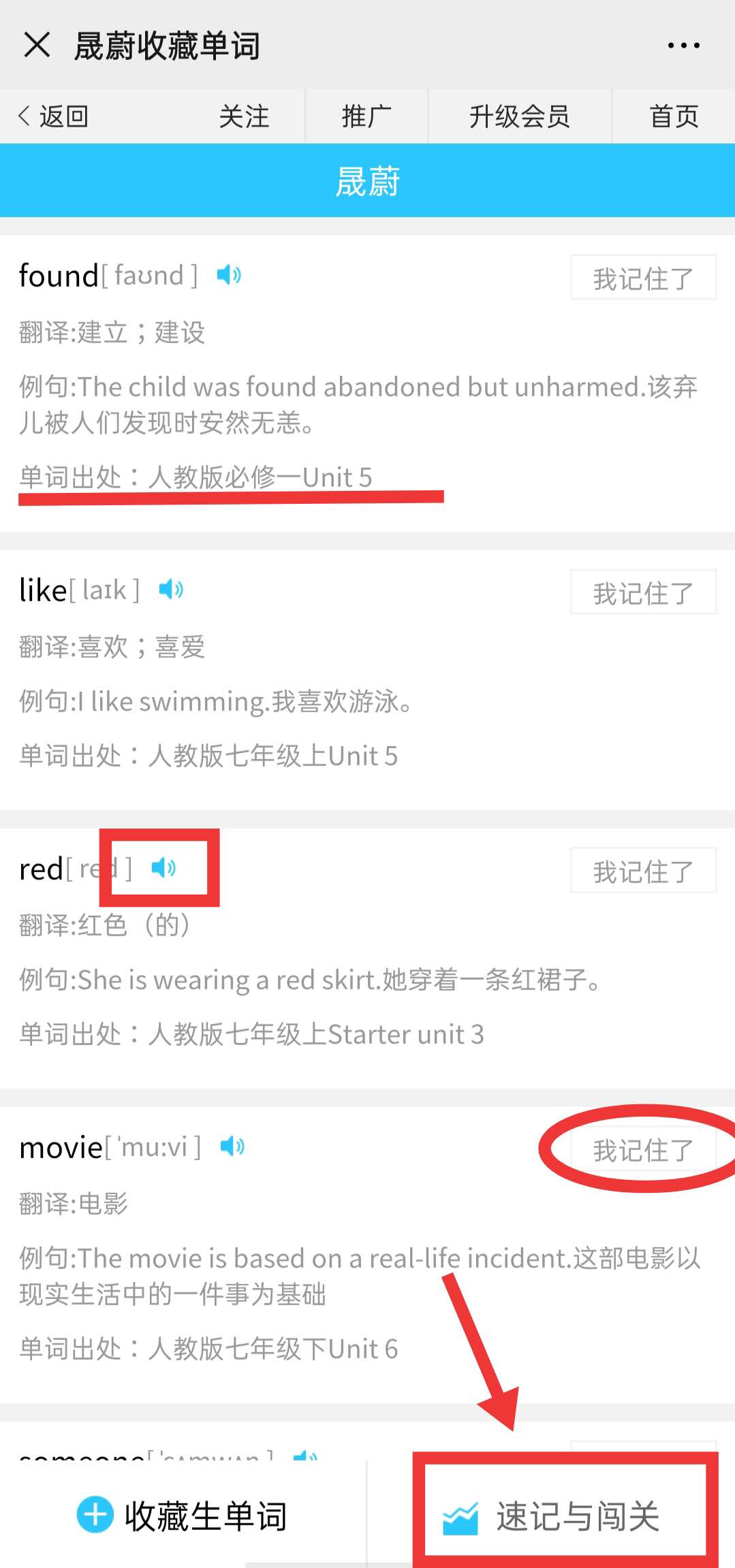735x1568 pixels.
Task: Play pronunciation of "found"
Action: (x=229, y=275)
